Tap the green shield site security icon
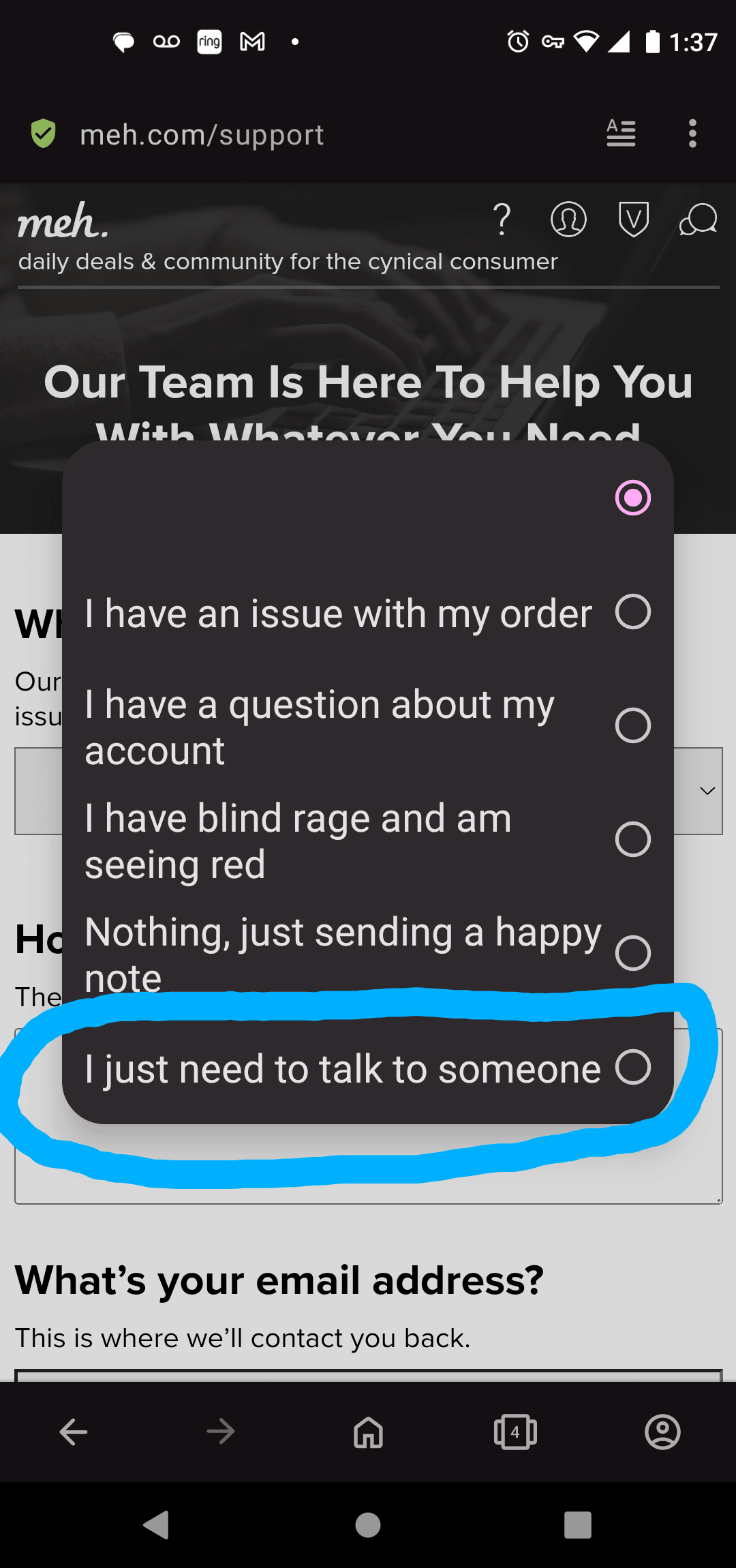The image size is (736, 1568). coord(44,134)
